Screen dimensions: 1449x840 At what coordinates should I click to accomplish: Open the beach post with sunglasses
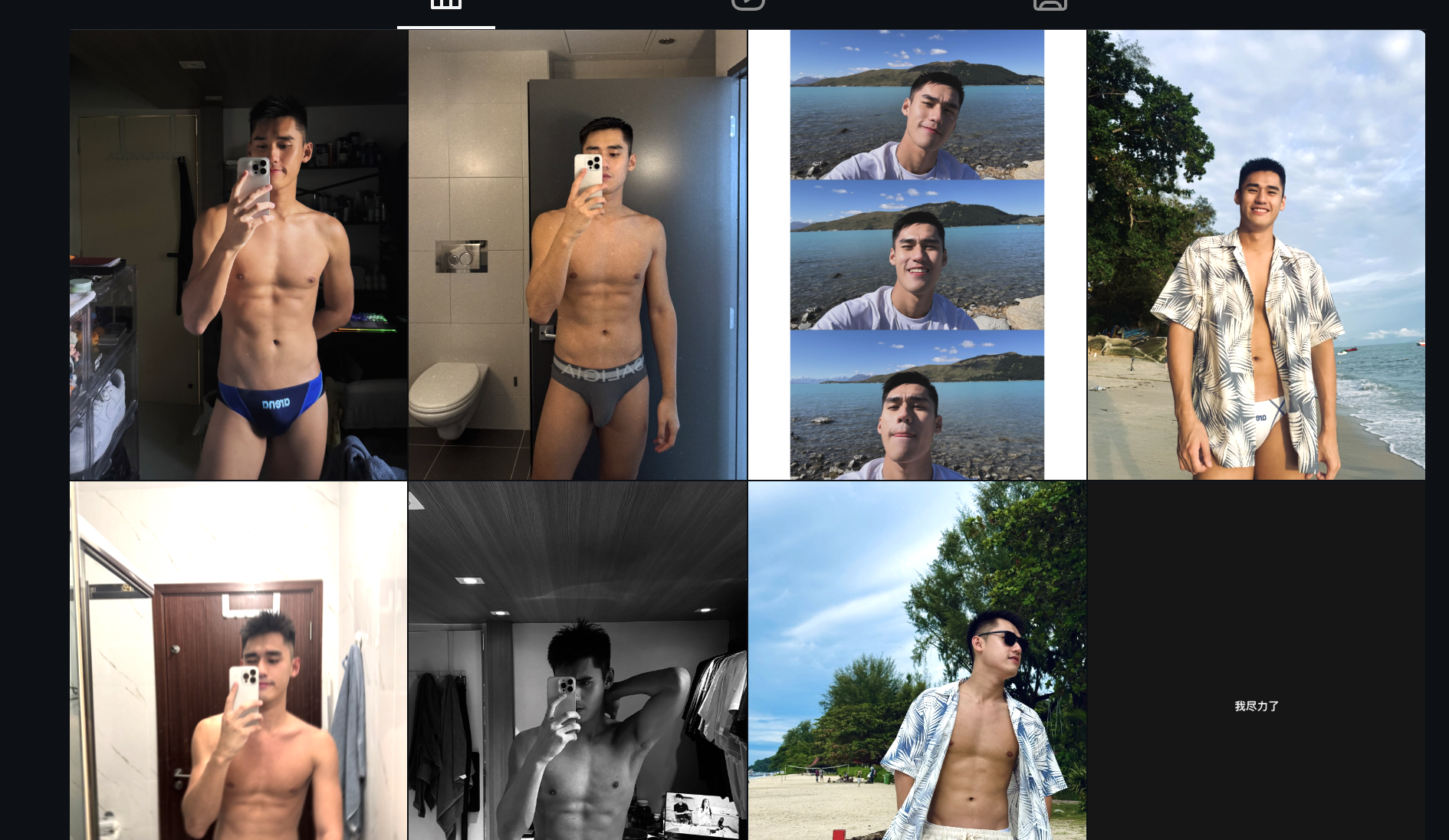point(917,661)
